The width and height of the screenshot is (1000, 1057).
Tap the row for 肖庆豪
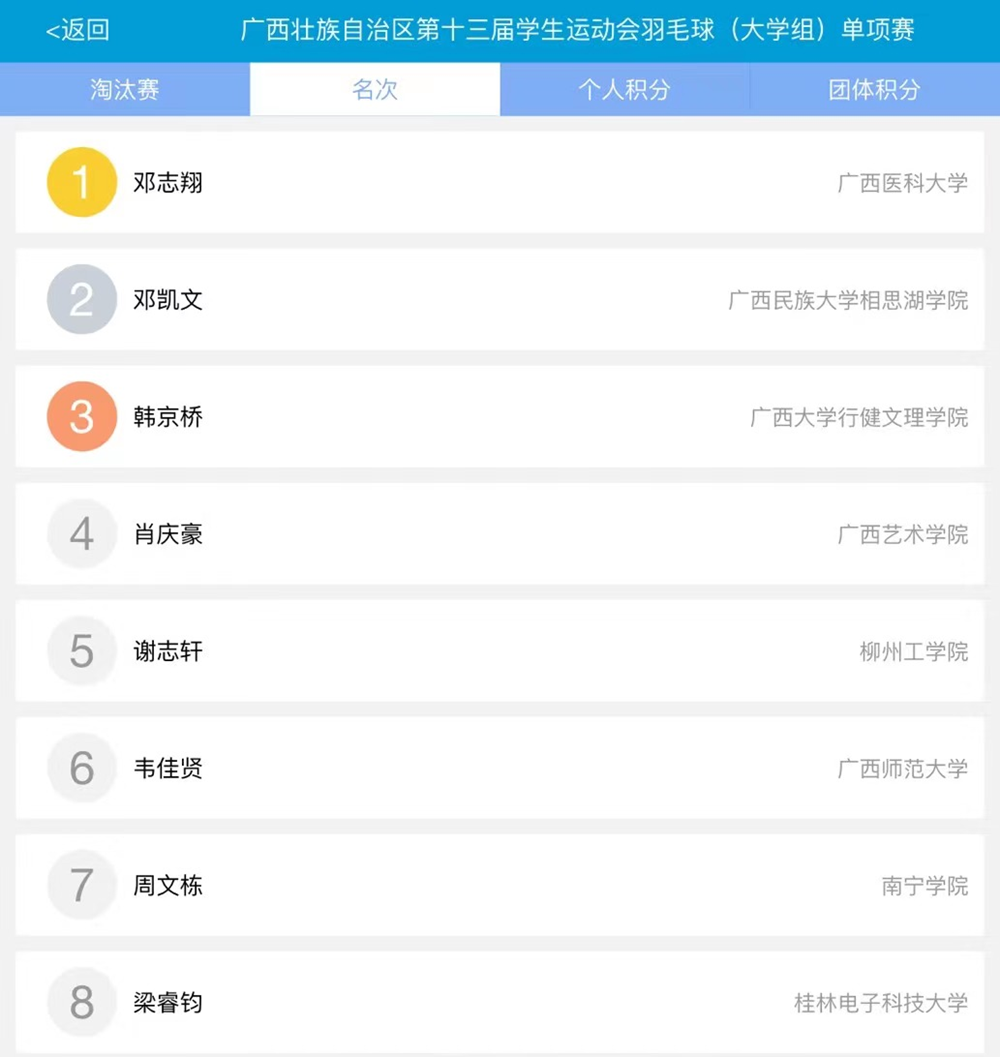[x=500, y=533]
